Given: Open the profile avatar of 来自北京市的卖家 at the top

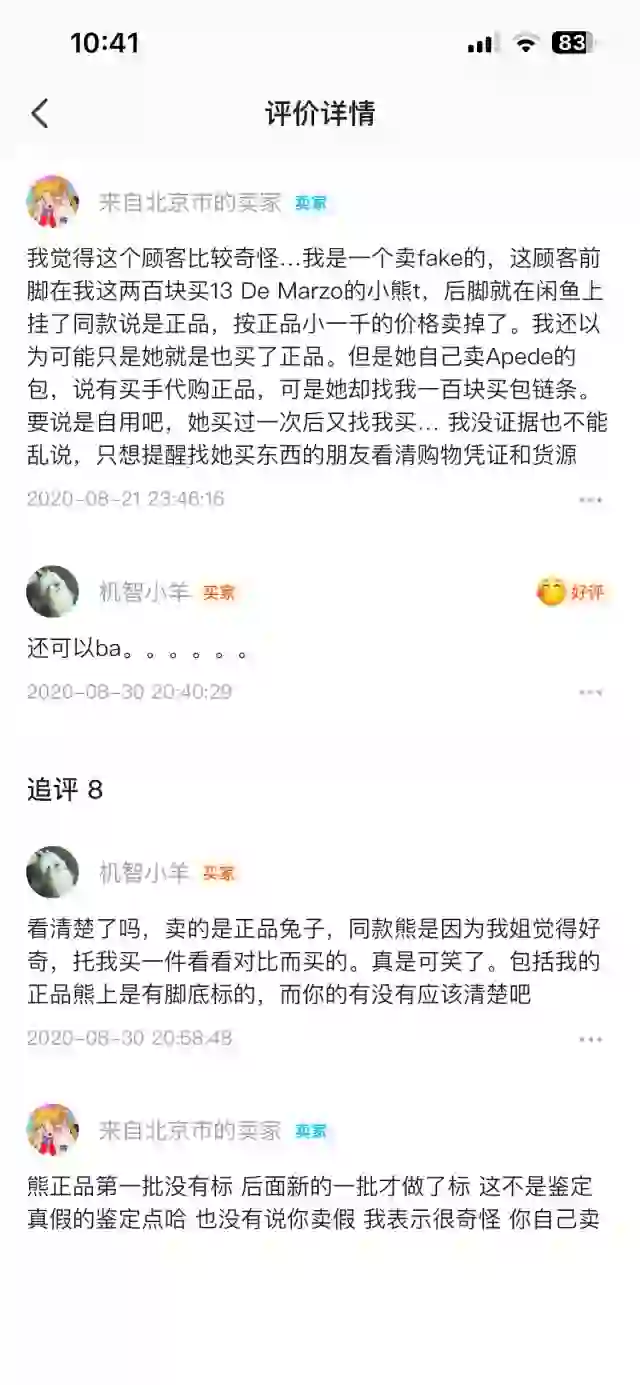Looking at the screenshot, I should coord(52,202).
